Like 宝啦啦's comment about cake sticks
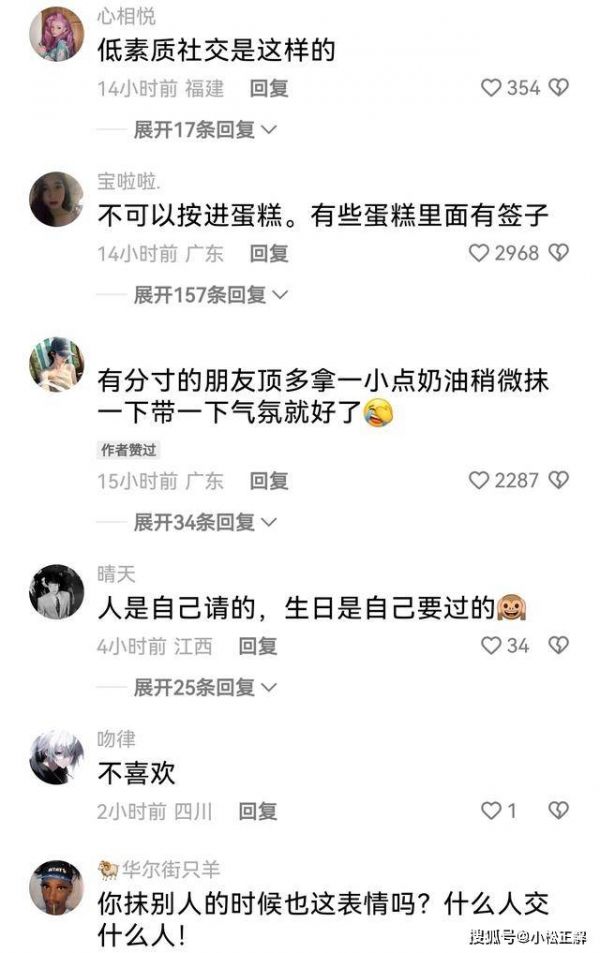 pyautogui.click(x=480, y=254)
